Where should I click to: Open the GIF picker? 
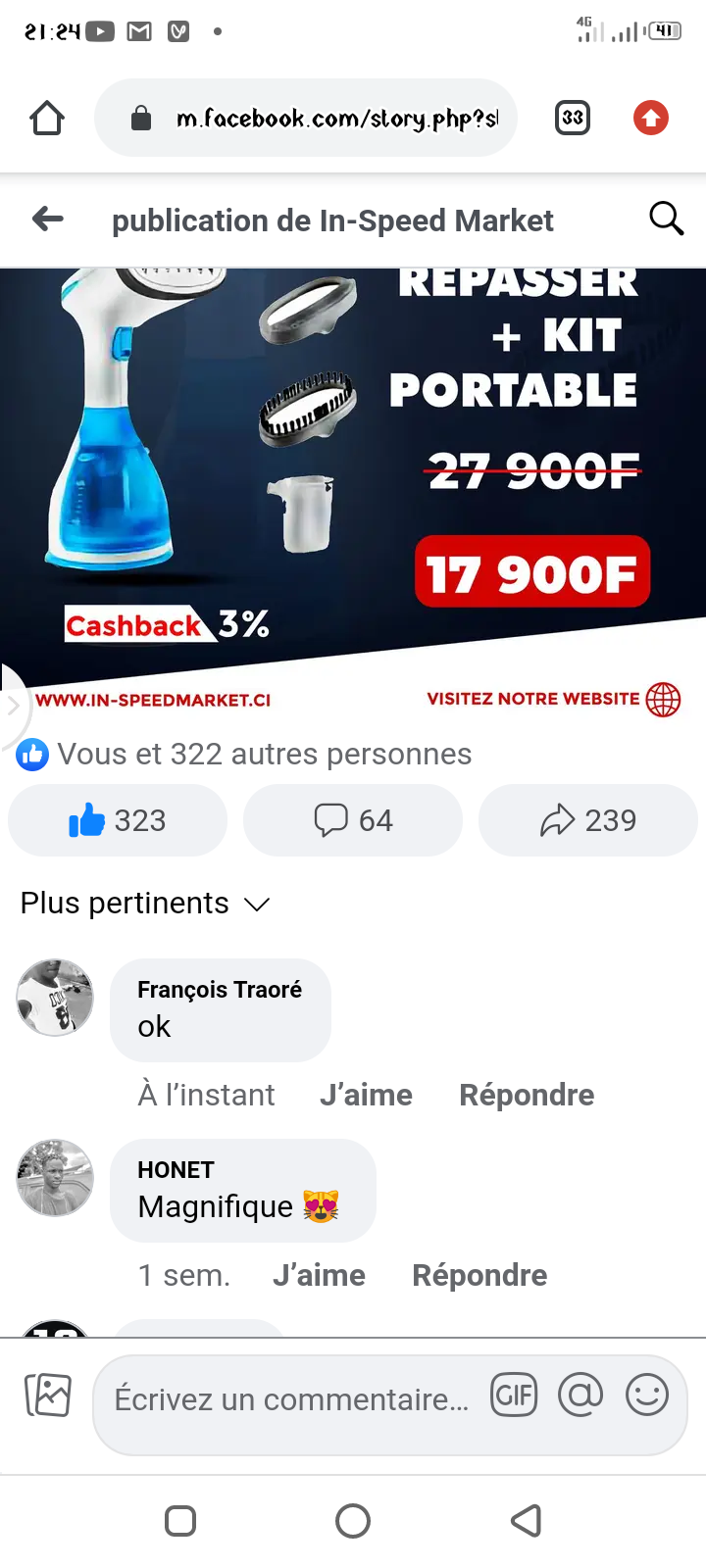point(515,1396)
